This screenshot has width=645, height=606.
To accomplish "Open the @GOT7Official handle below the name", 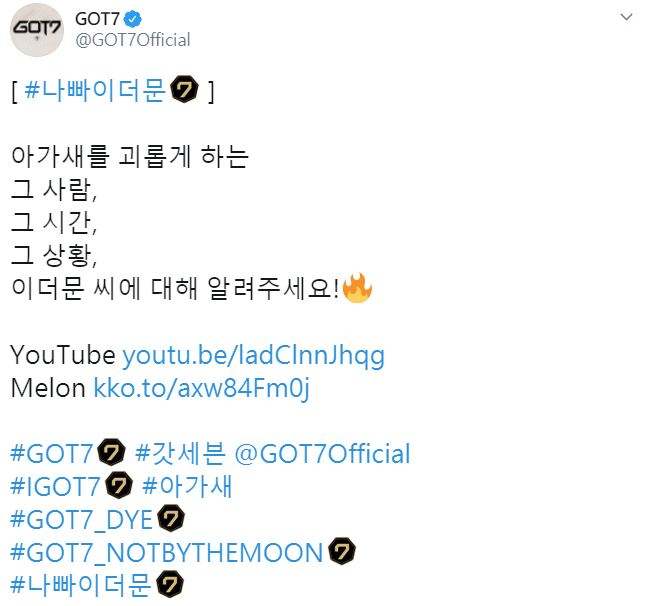I will [132, 40].
